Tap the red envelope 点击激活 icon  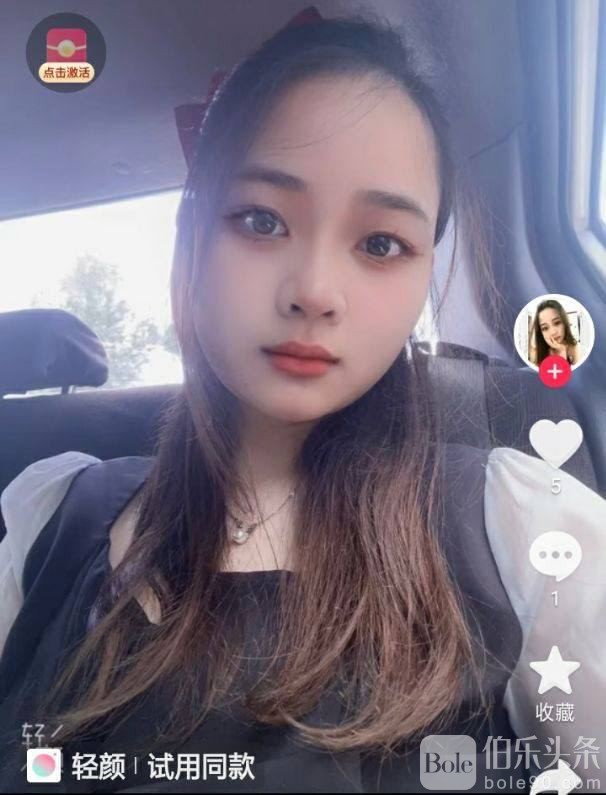[x=65, y=53]
